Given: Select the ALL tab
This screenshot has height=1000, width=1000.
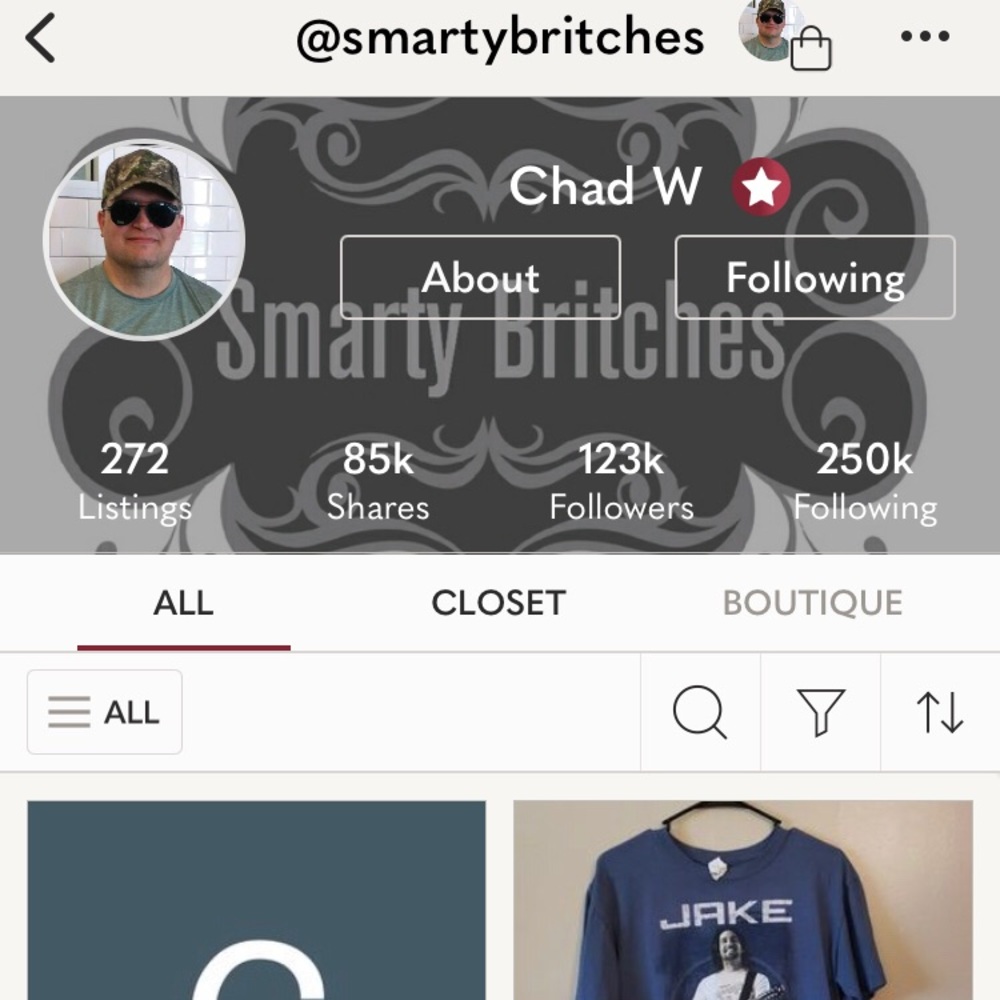Looking at the screenshot, I should coord(183,603).
